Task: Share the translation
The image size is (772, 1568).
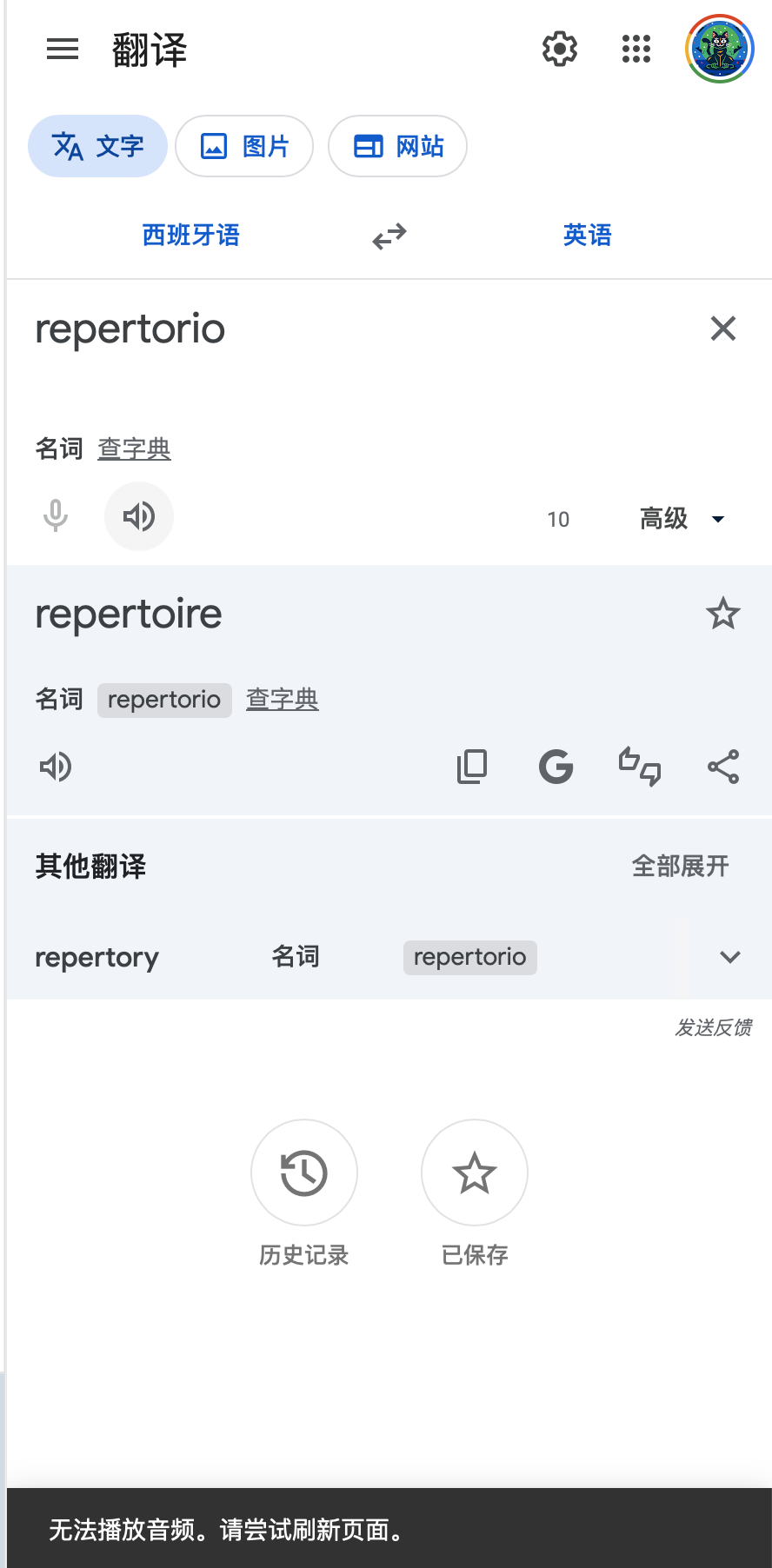Action: tap(722, 767)
